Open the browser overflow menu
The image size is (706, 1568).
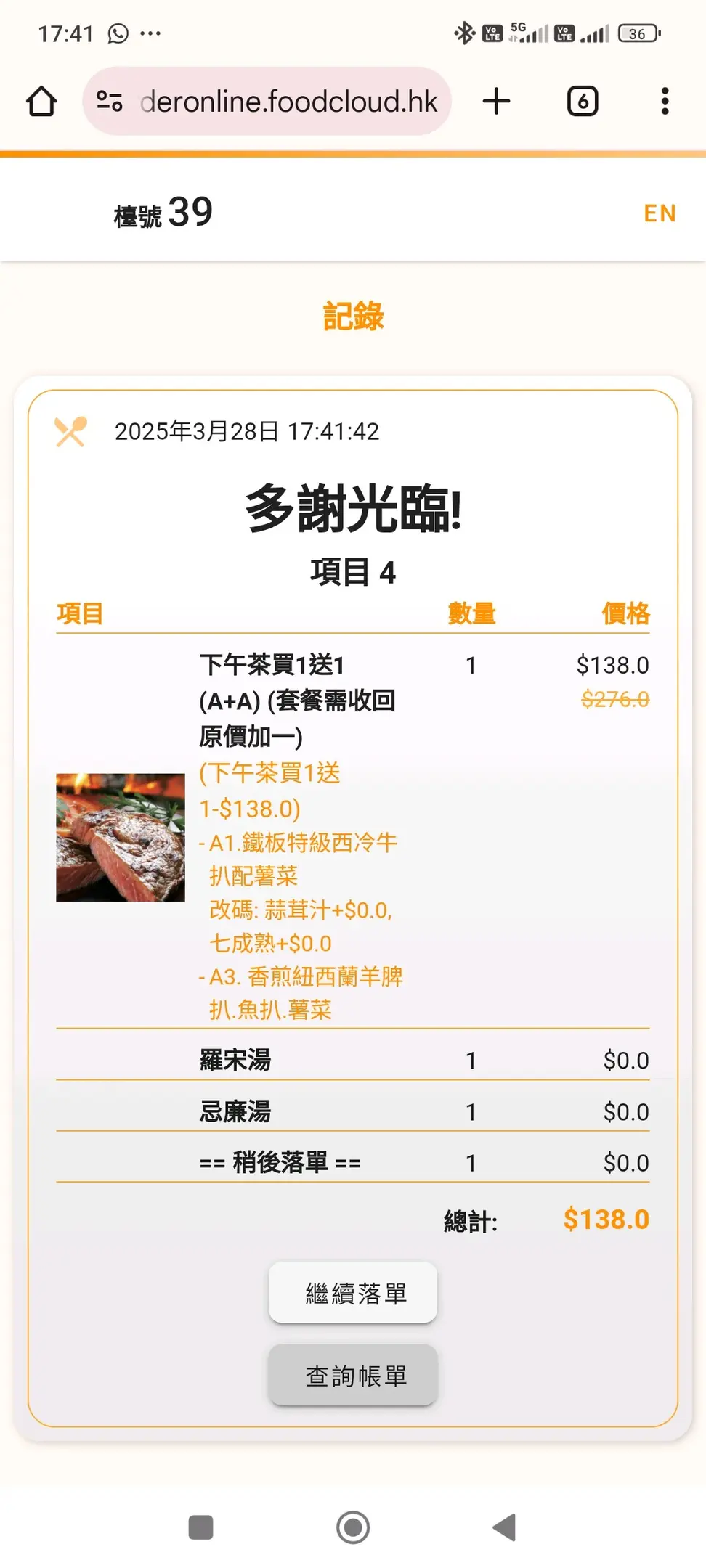(665, 102)
